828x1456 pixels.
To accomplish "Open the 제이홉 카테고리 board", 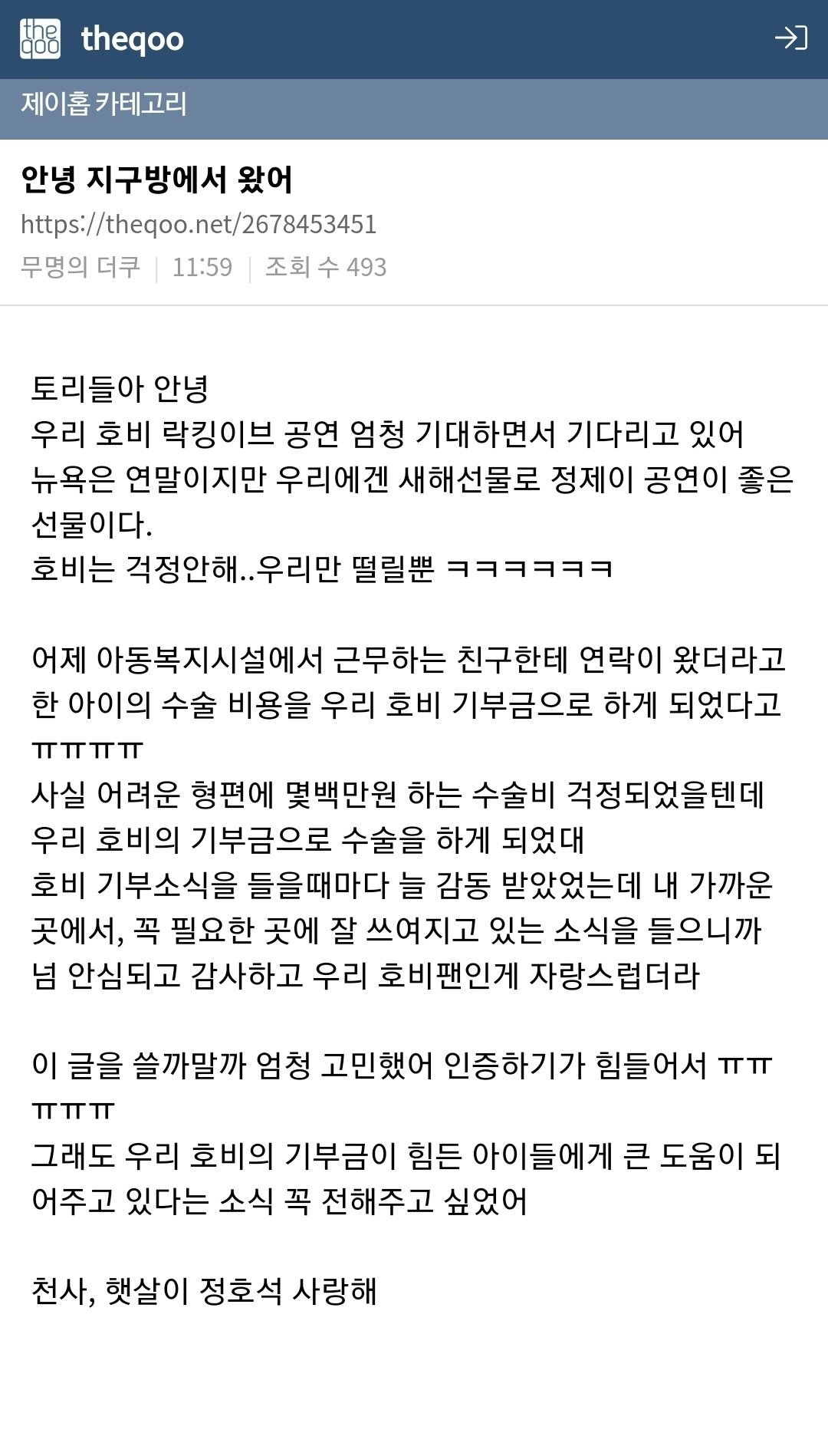I will tap(104, 104).
